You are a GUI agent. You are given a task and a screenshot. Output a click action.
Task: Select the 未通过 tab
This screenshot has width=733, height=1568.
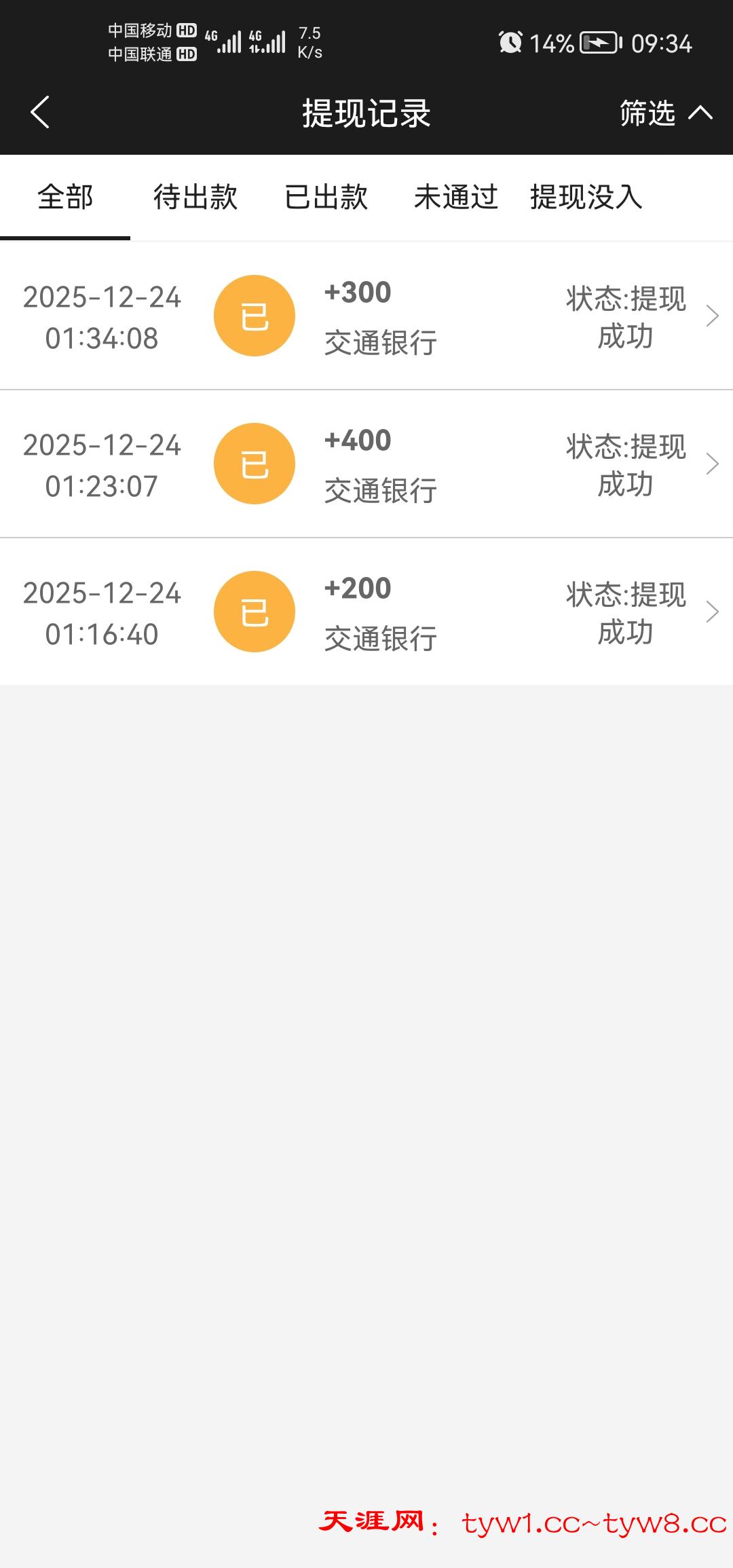coord(456,198)
